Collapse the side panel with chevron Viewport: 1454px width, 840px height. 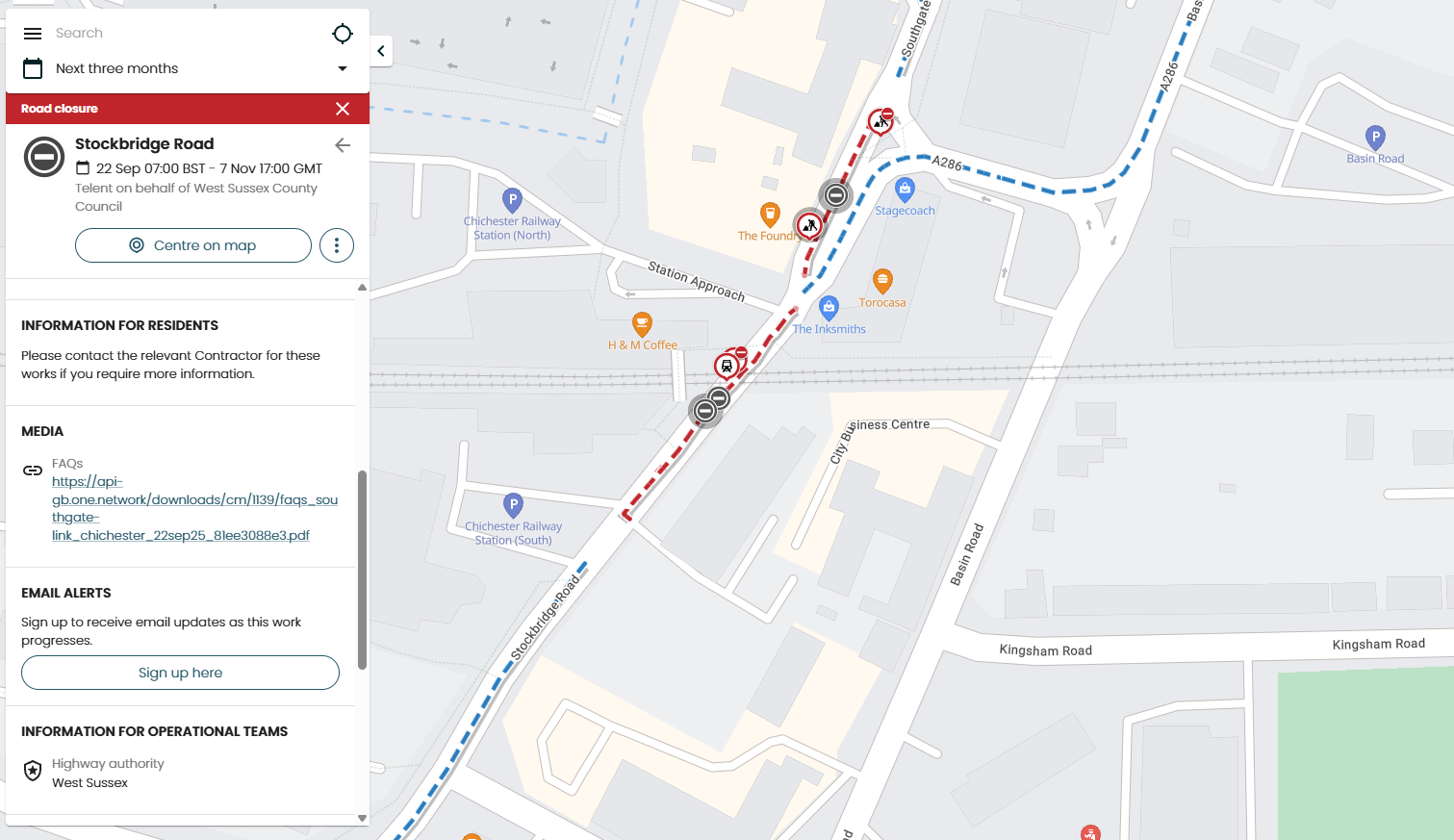381,51
